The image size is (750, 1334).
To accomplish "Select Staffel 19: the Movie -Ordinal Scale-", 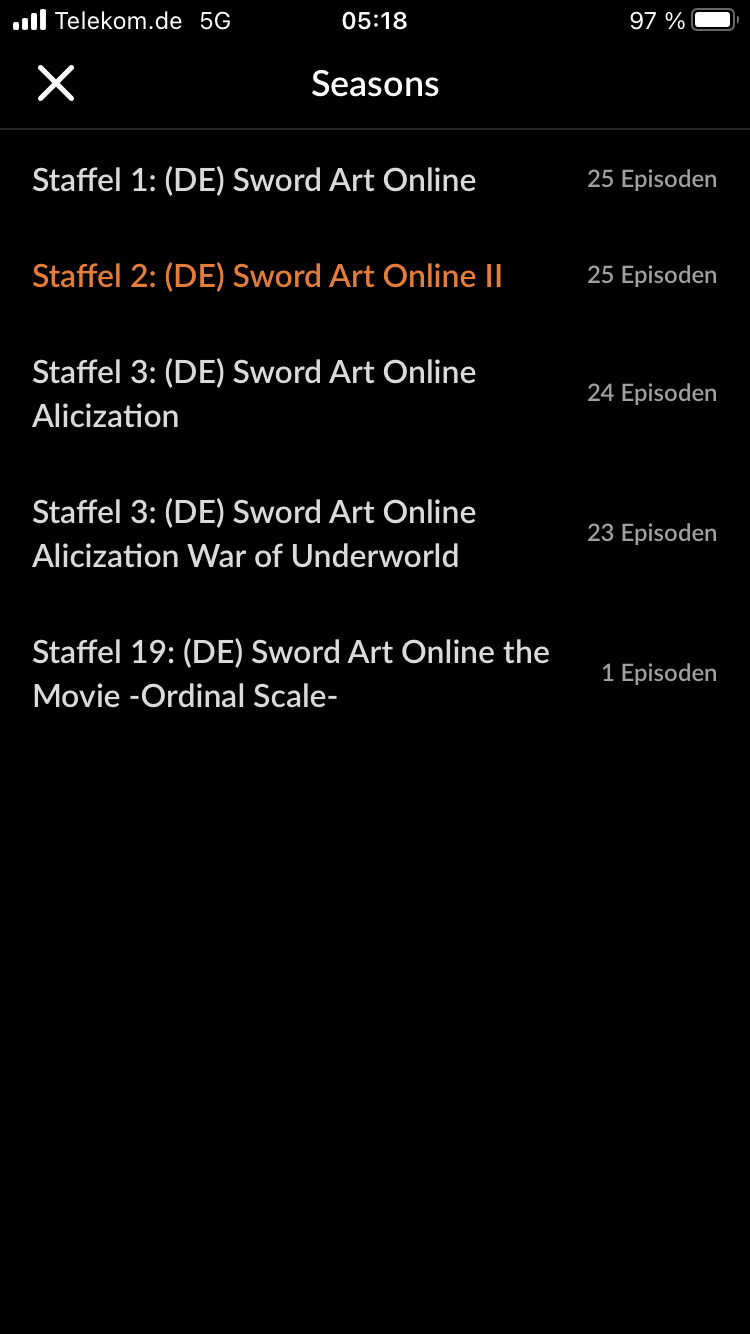I will pyautogui.click(x=290, y=673).
